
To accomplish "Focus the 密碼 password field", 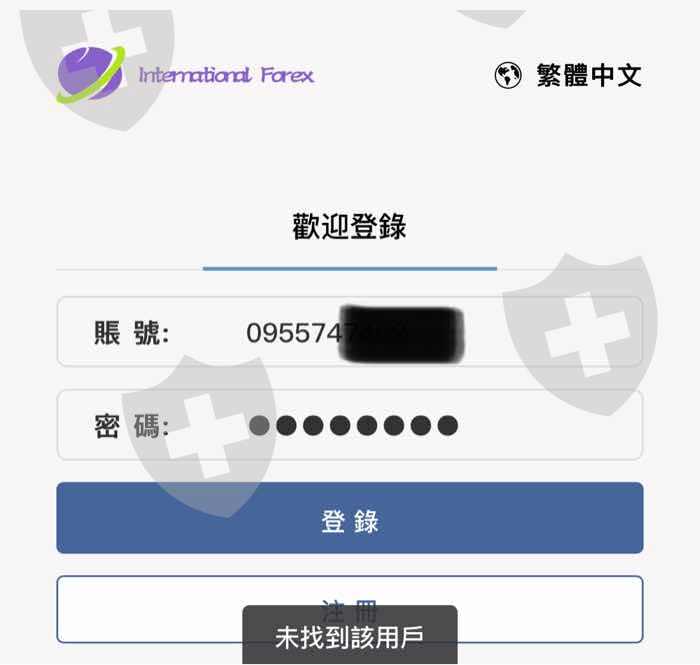I will point(350,425).
